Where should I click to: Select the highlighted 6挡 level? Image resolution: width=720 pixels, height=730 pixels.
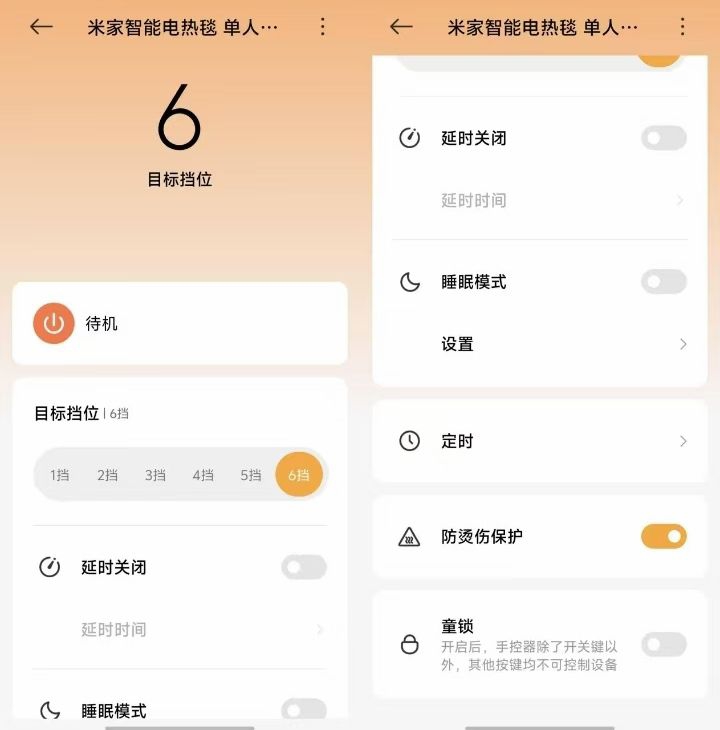[299, 475]
